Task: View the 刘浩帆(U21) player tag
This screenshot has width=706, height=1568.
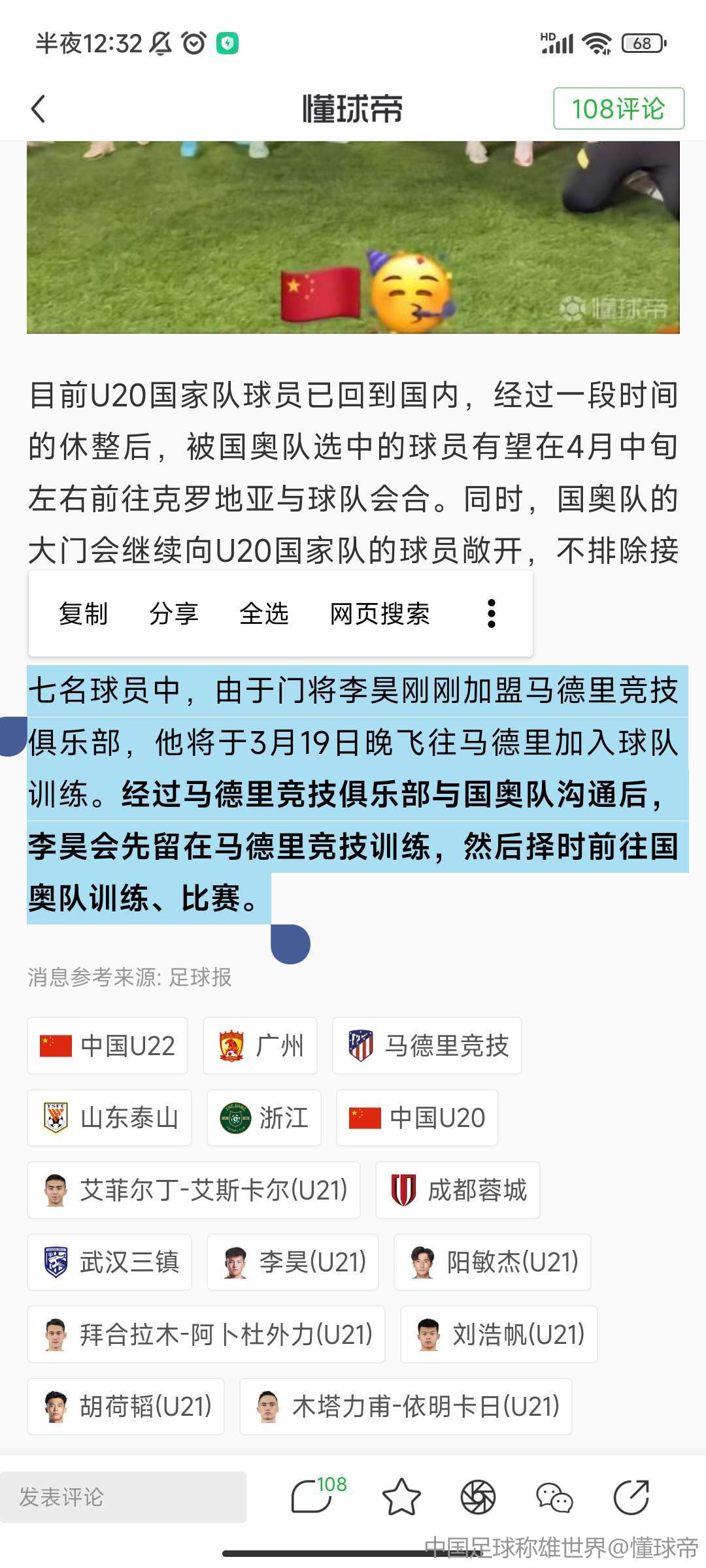Action: point(499,1334)
